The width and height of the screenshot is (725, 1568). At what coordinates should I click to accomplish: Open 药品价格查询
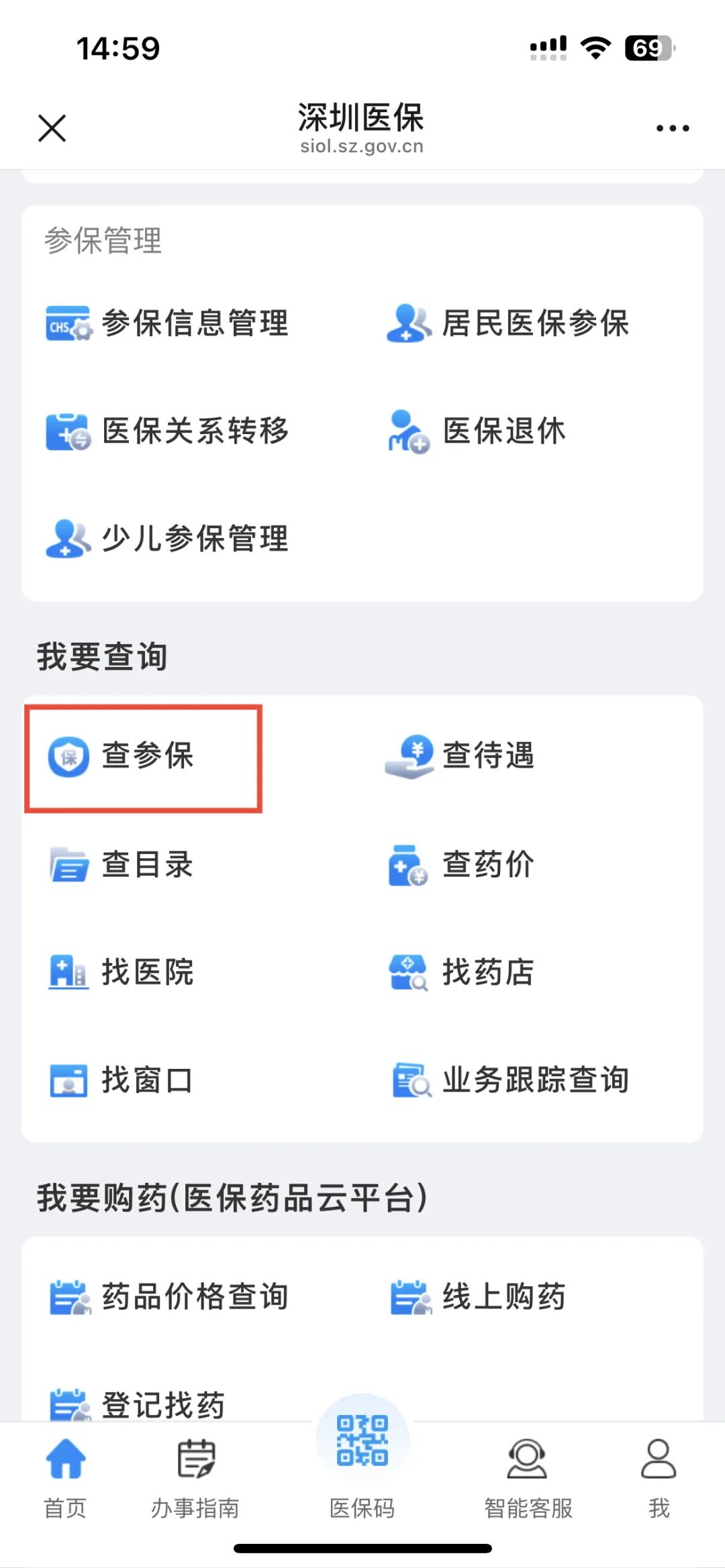[168, 1297]
